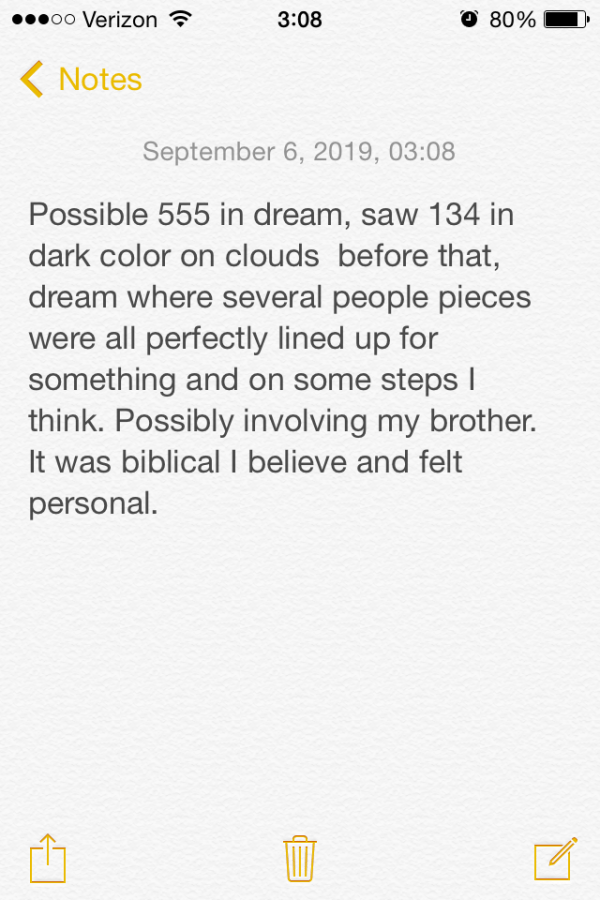600x900 pixels.
Task: Delete this note with the trash icon
Action: 300,858
